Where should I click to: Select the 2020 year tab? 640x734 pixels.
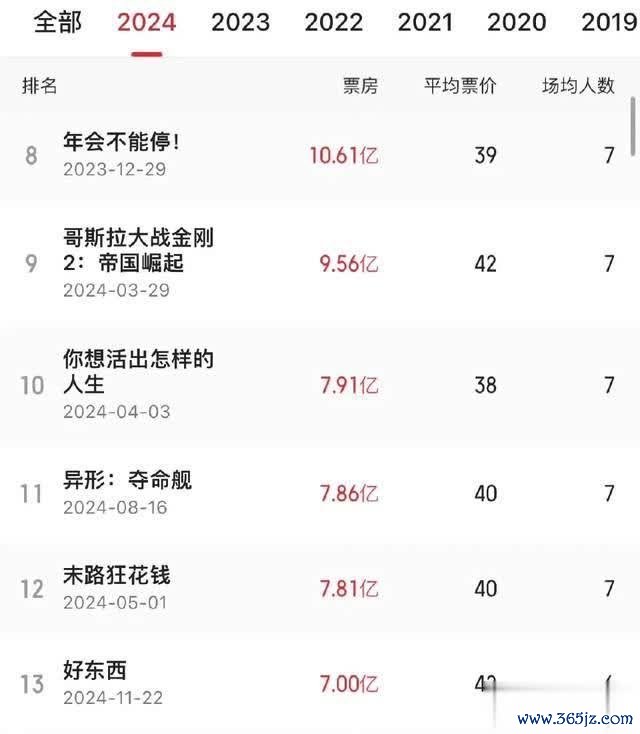pos(516,22)
